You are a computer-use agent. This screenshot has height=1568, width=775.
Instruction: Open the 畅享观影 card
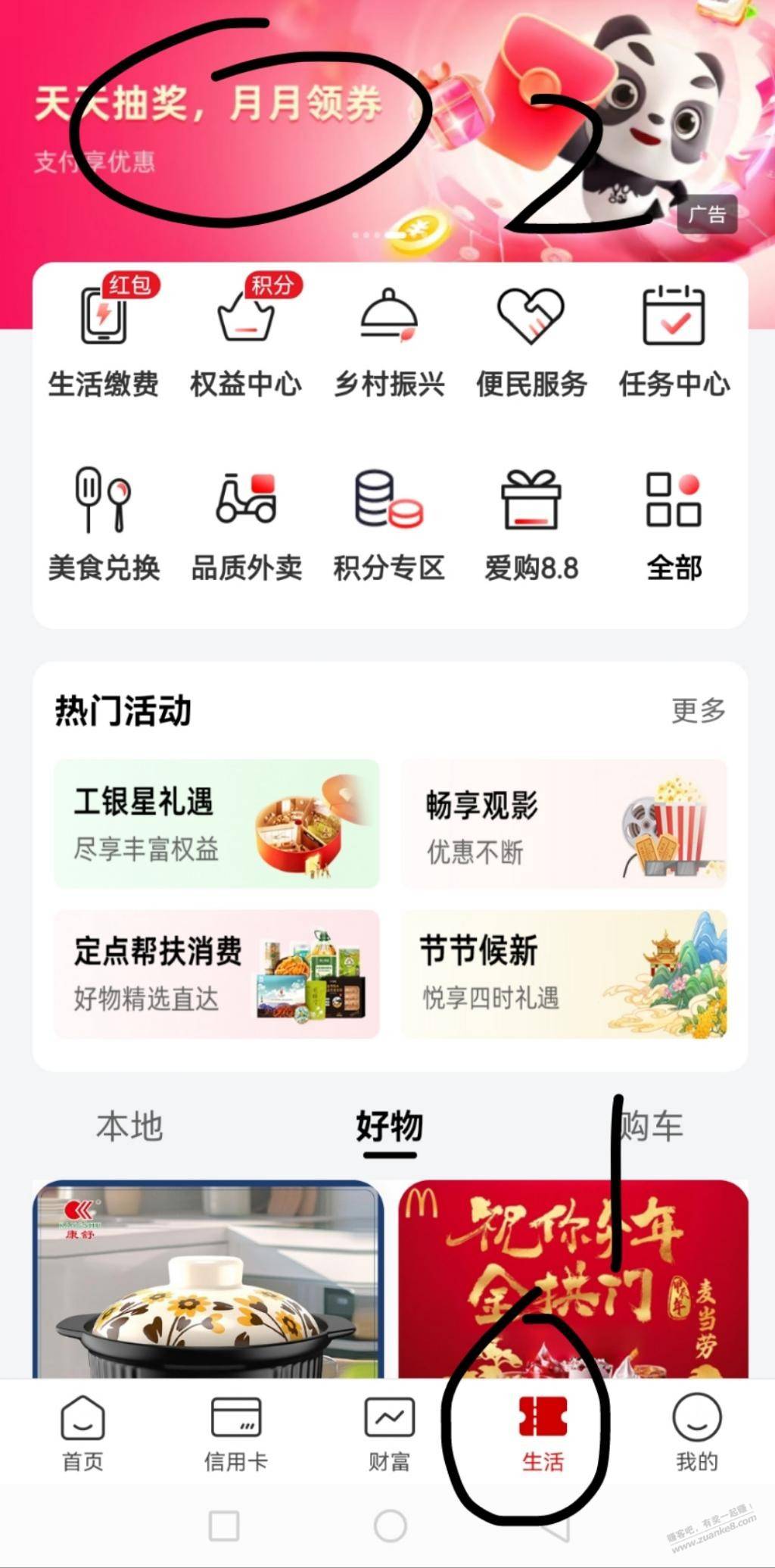tap(564, 824)
